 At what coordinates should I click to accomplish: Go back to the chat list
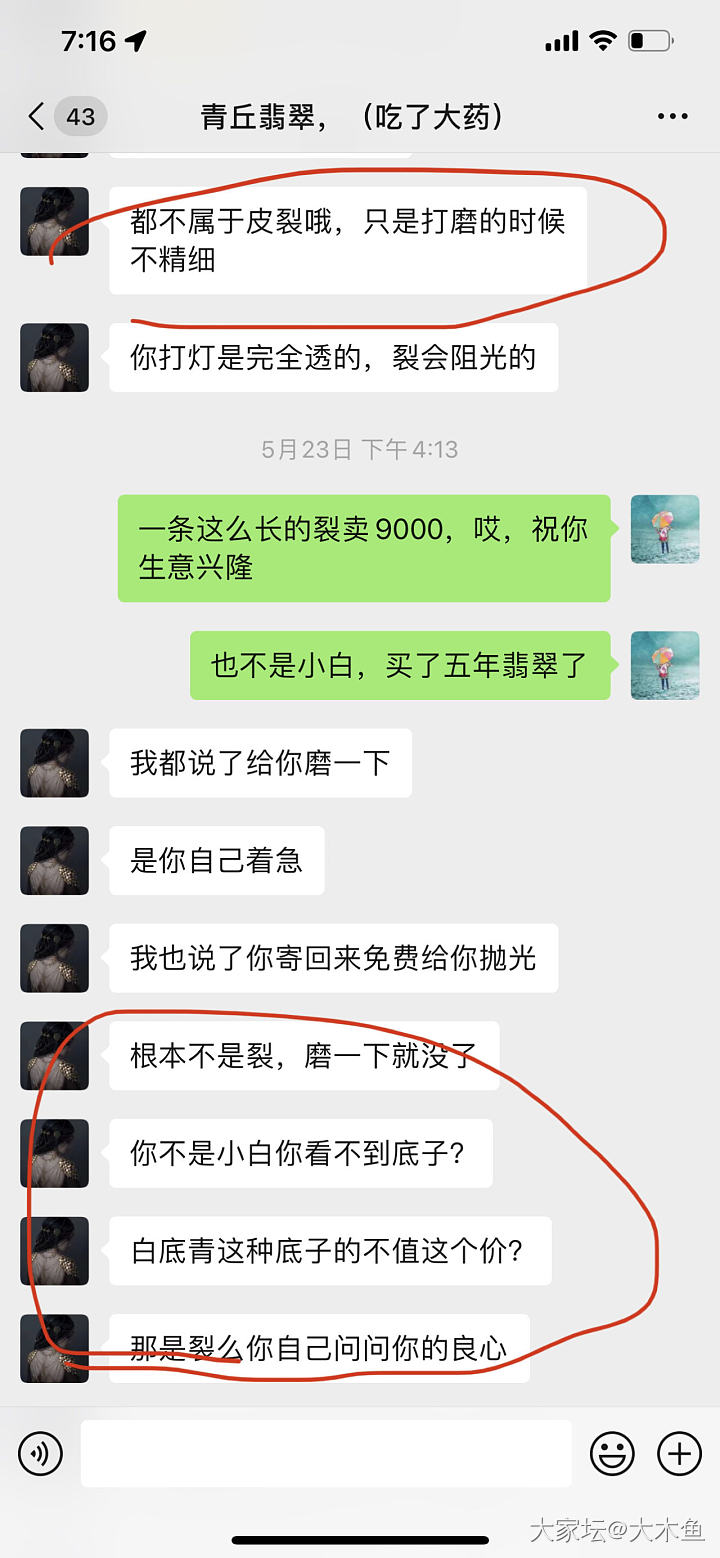(x=38, y=117)
